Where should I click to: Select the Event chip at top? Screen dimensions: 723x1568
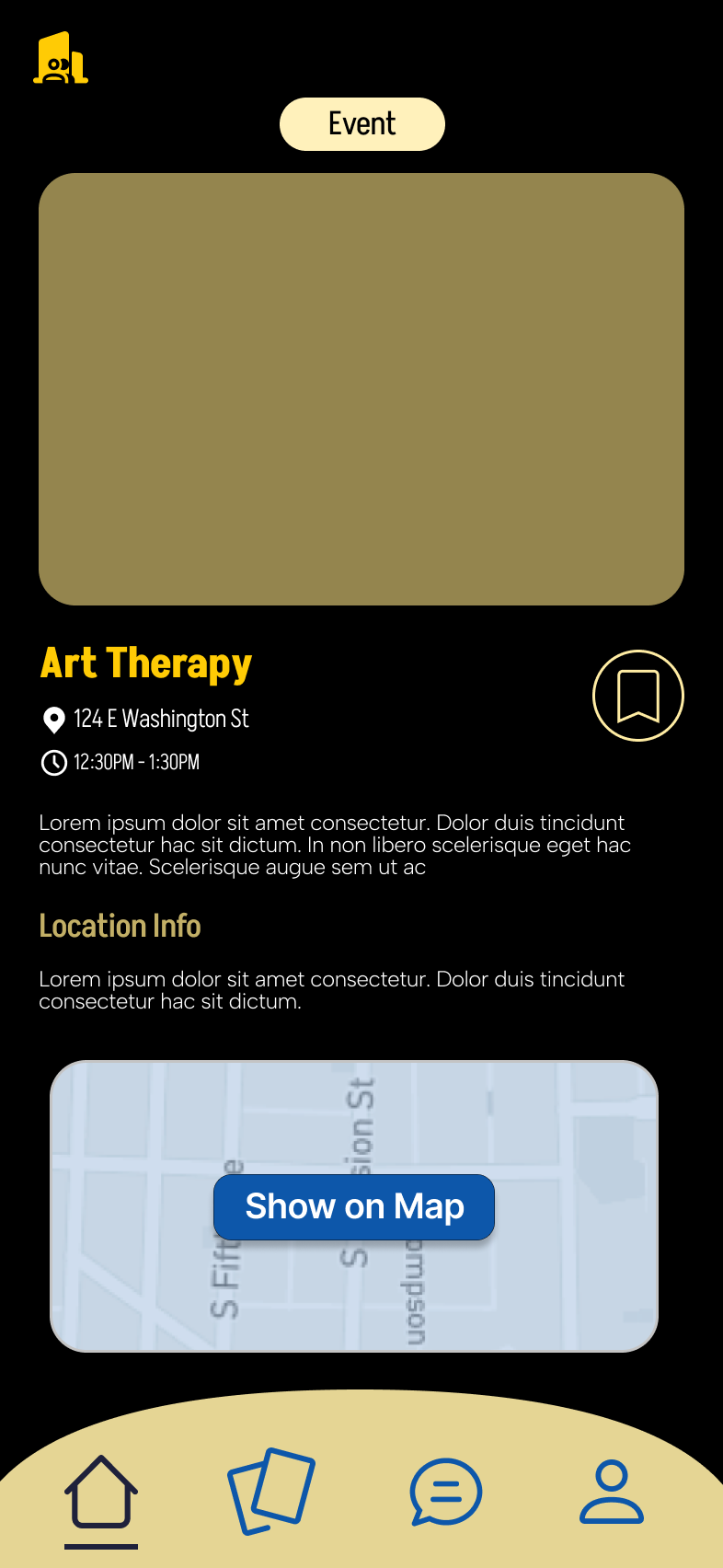point(361,124)
